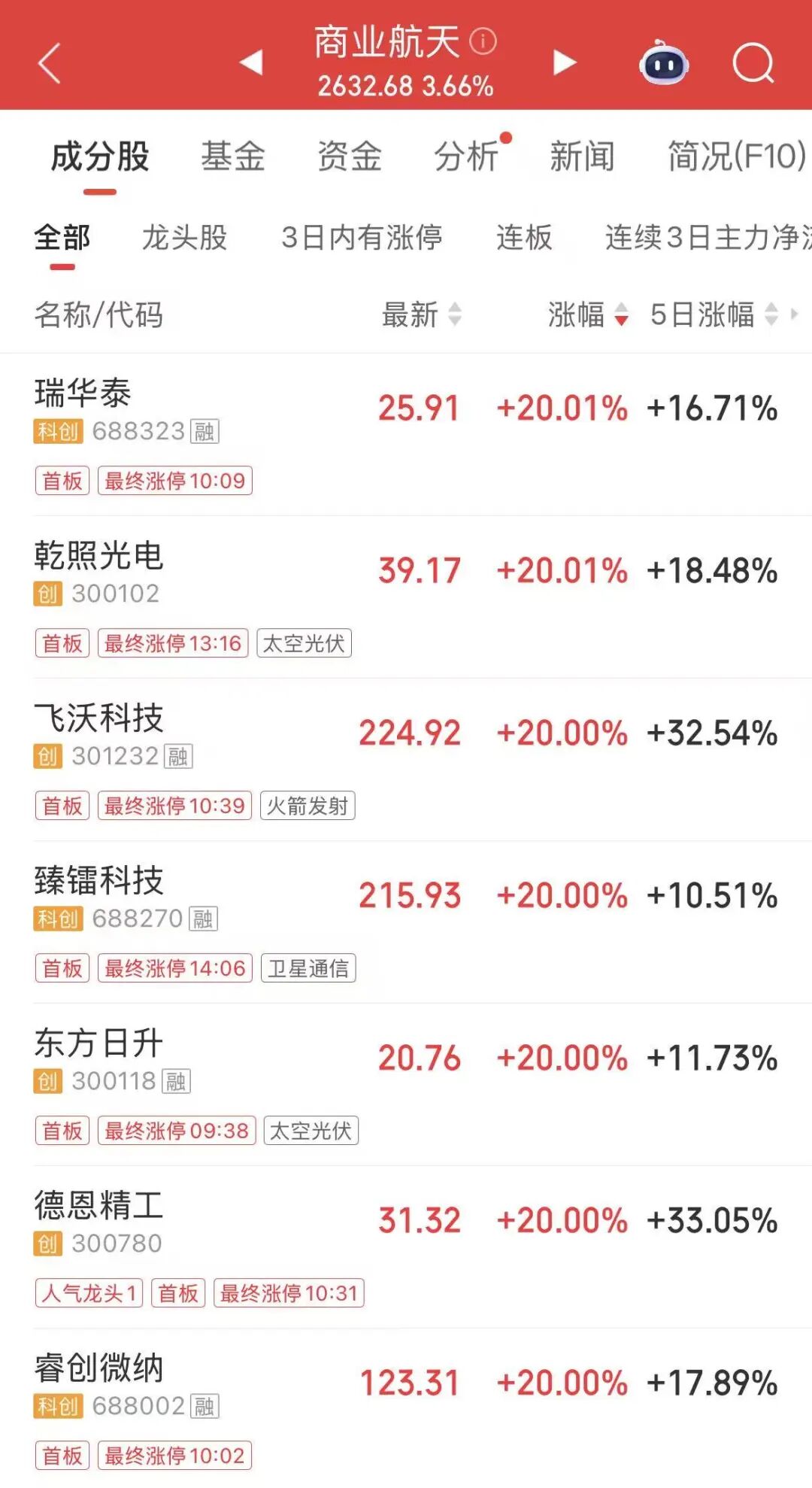Sort the list by 最新 price
812x1488 pixels.
421,314
